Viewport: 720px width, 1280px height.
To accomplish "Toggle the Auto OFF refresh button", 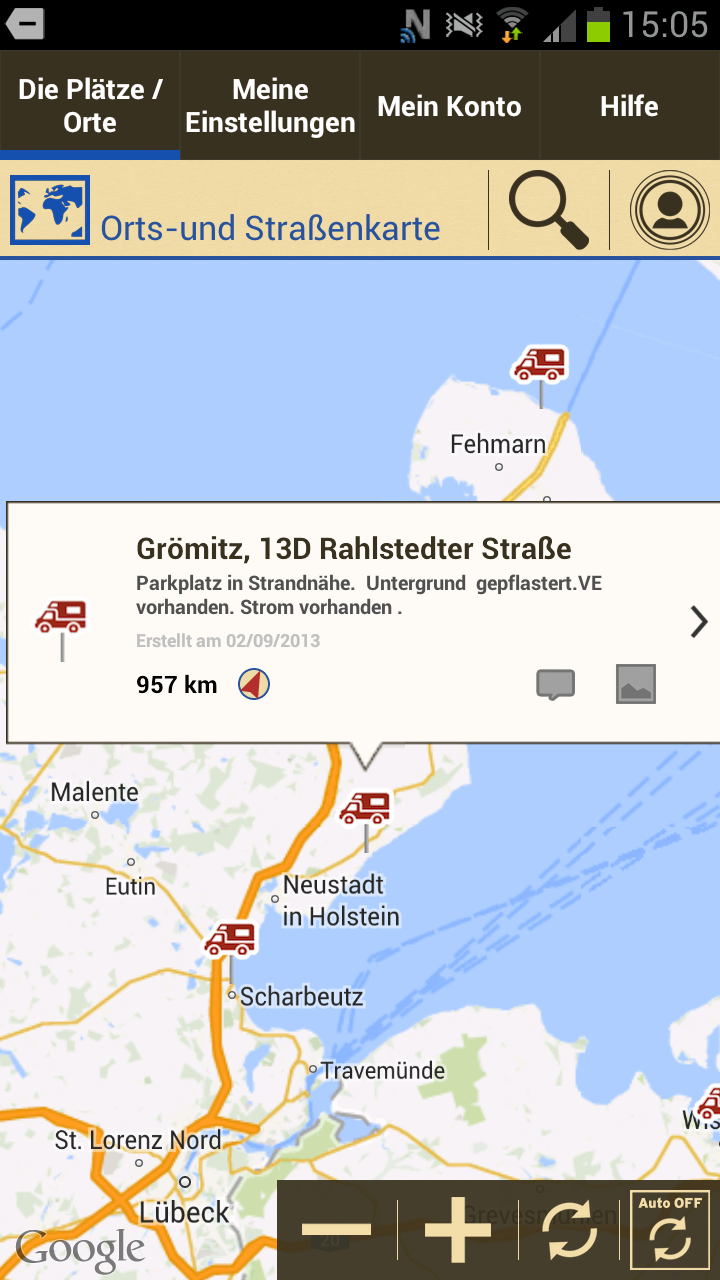I will pos(669,1230).
